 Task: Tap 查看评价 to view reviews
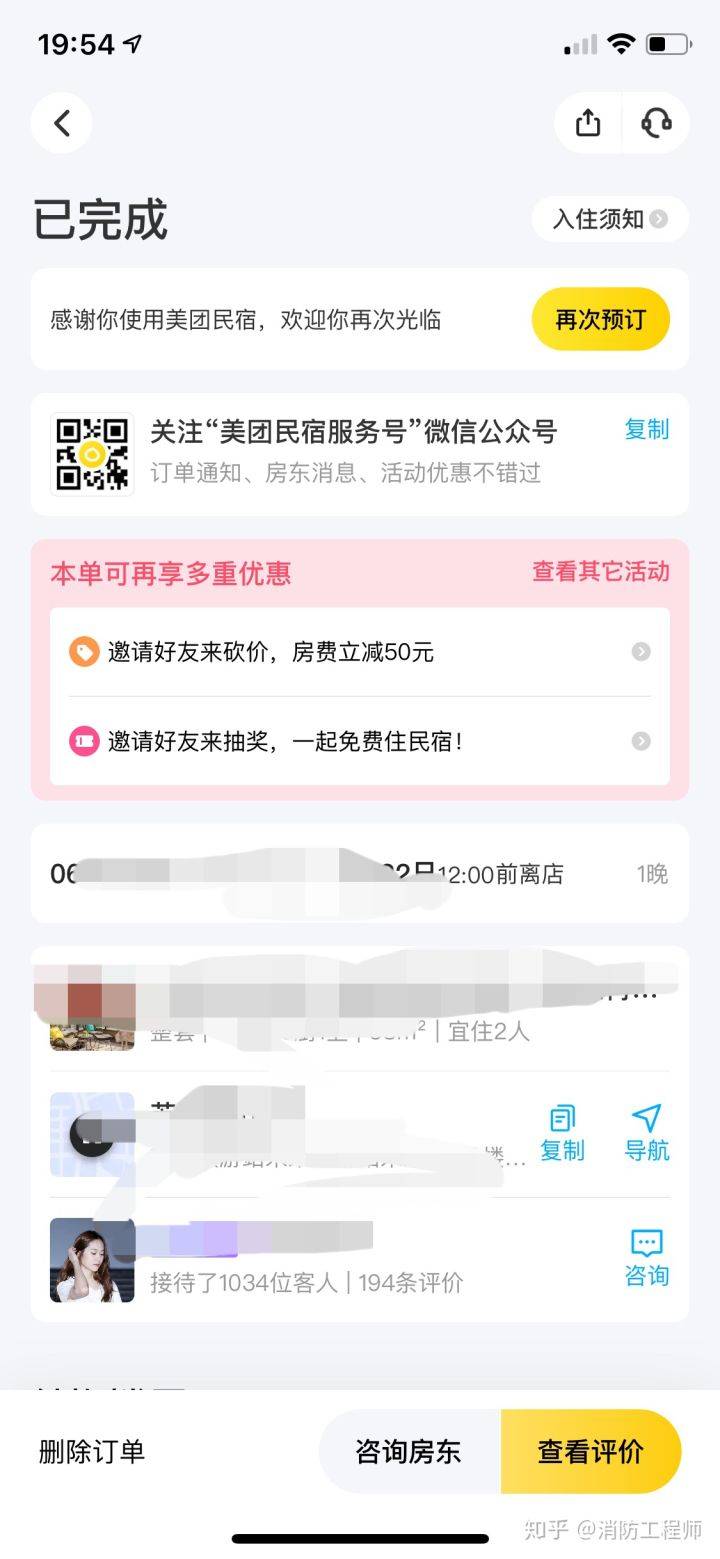(x=591, y=1450)
